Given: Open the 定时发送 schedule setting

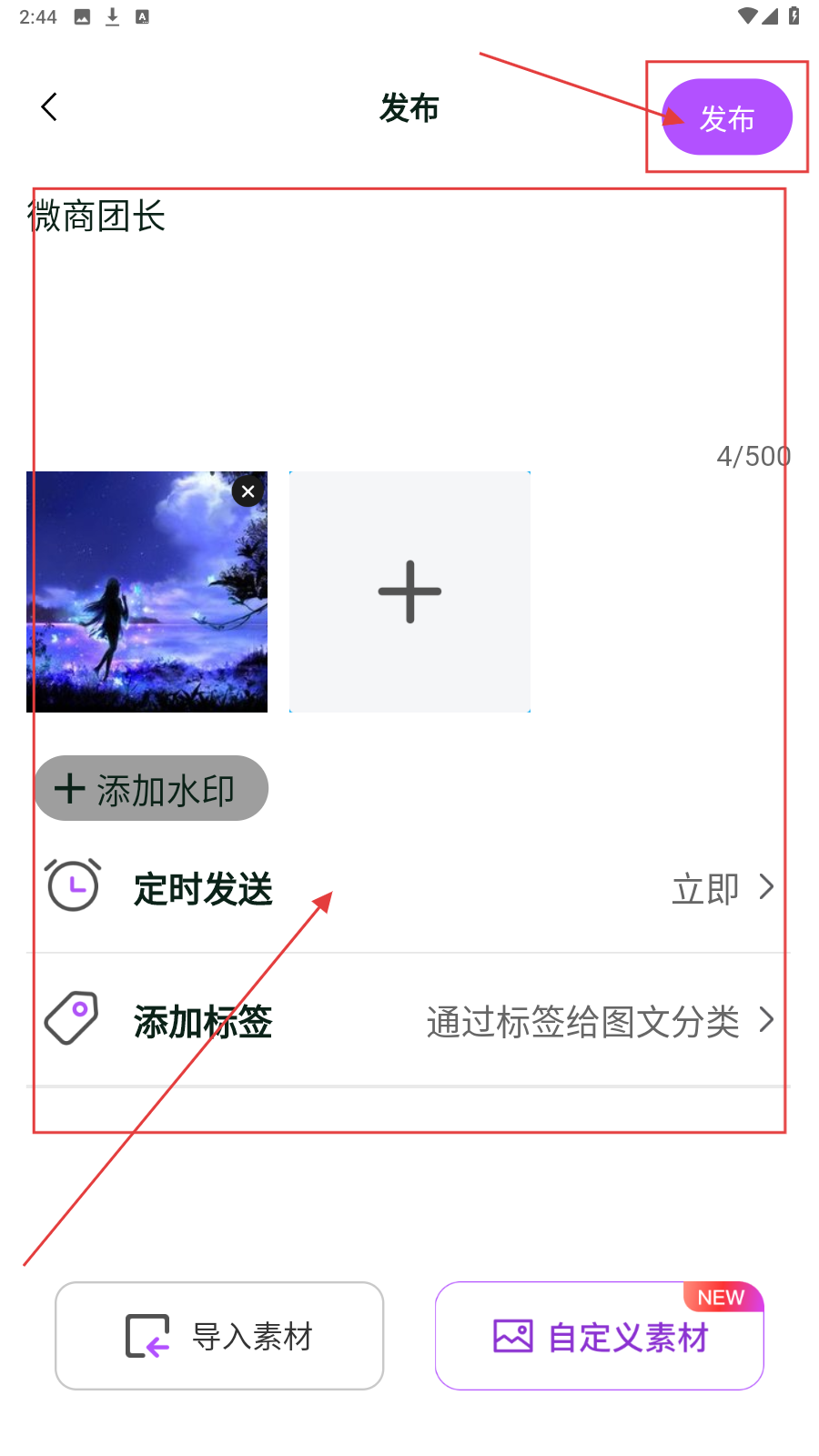Looking at the screenshot, I should click(409, 888).
